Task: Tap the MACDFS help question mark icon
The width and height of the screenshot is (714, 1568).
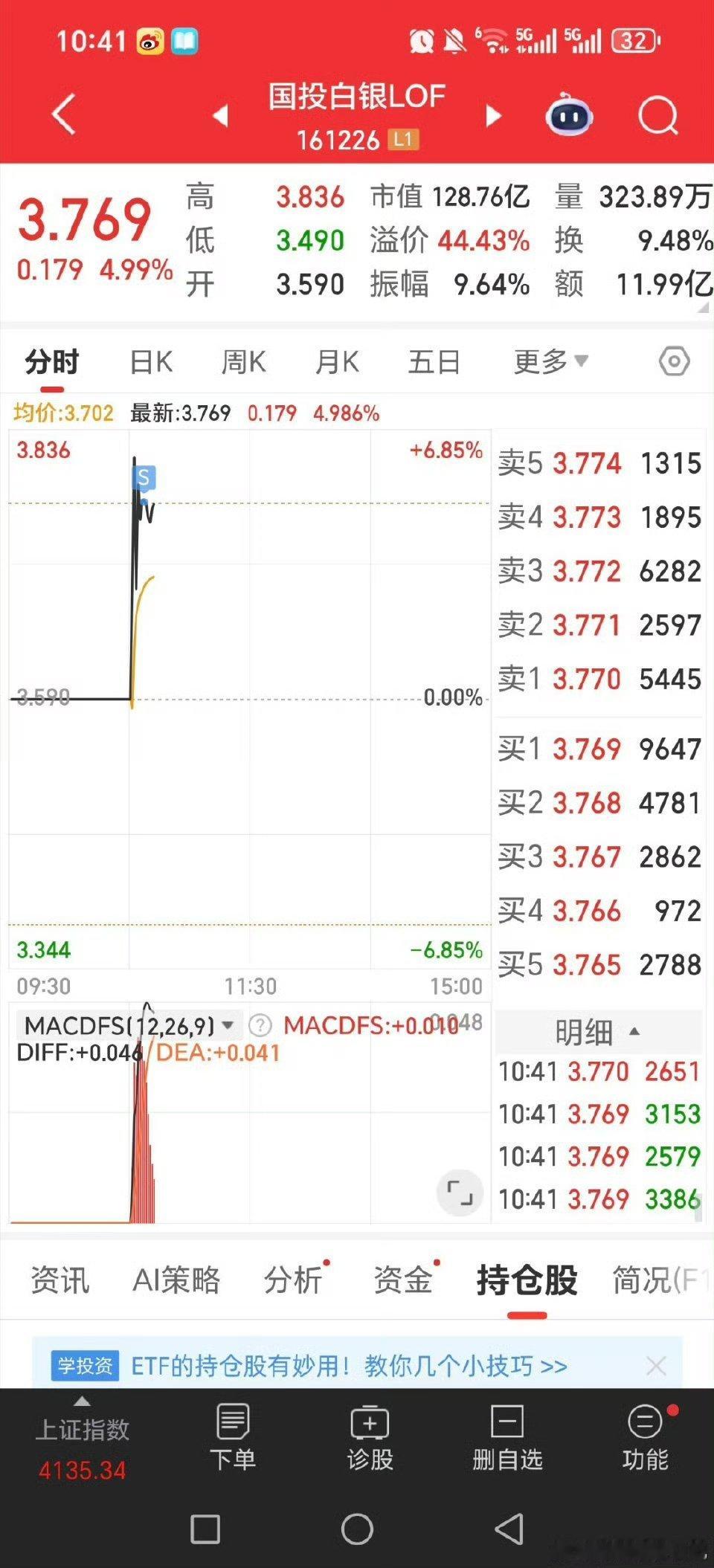Action: (259, 1025)
